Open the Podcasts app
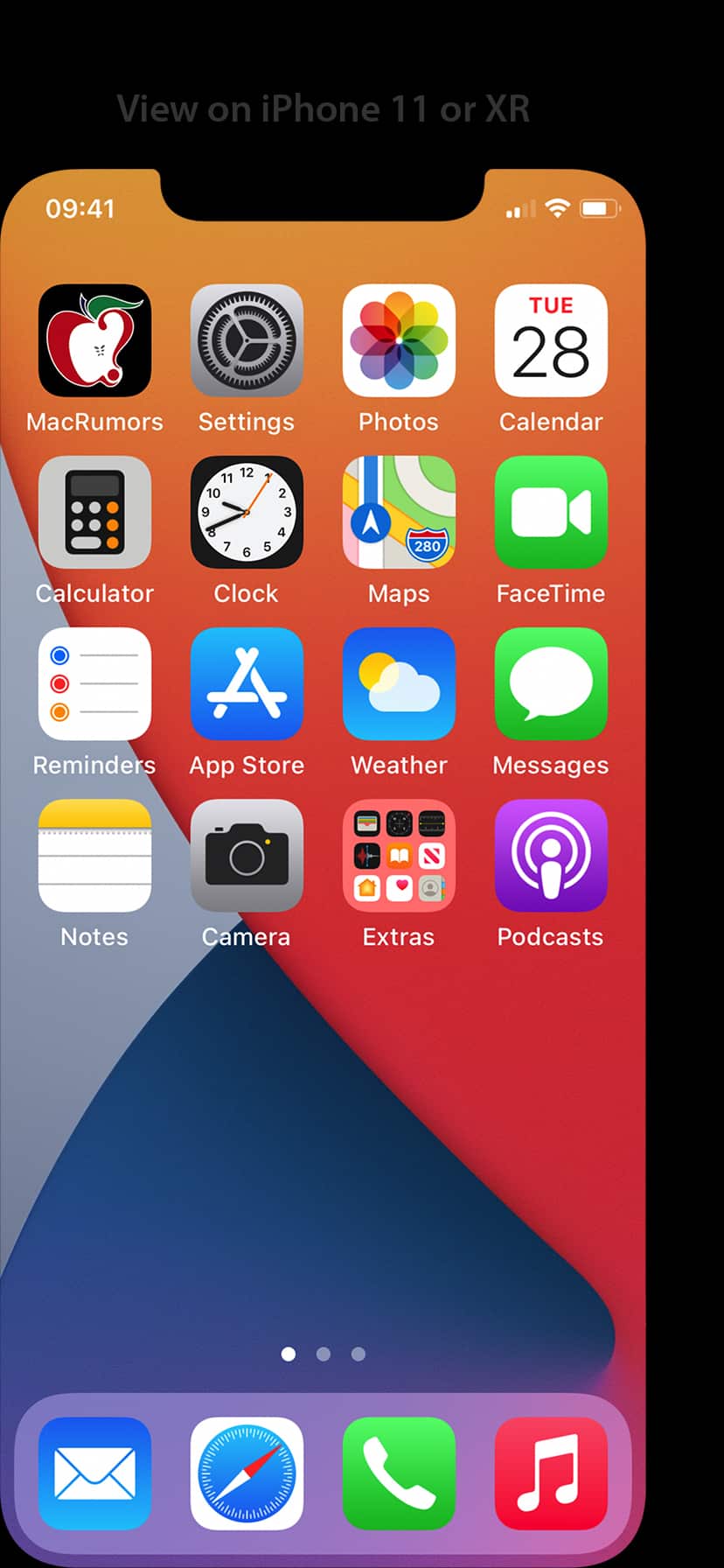 point(551,856)
